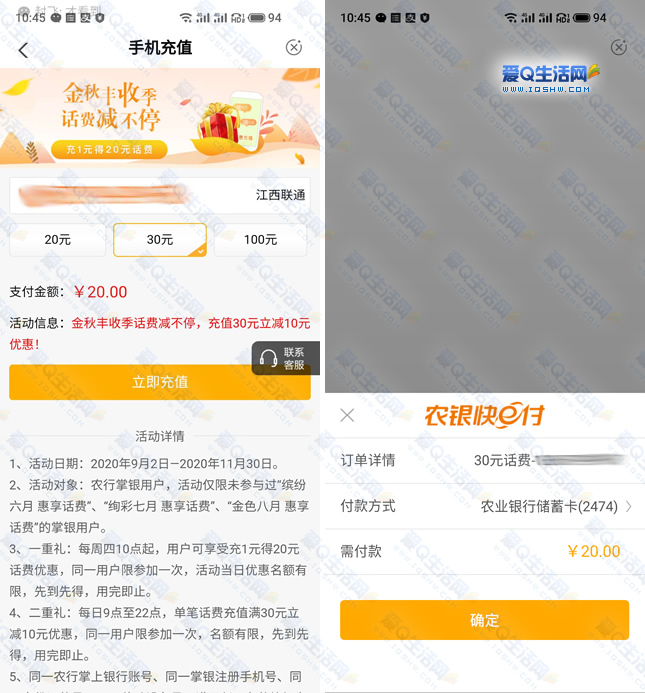Change 付款方式 农业银行储蓄卡(2474)

click(x=555, y=506)
